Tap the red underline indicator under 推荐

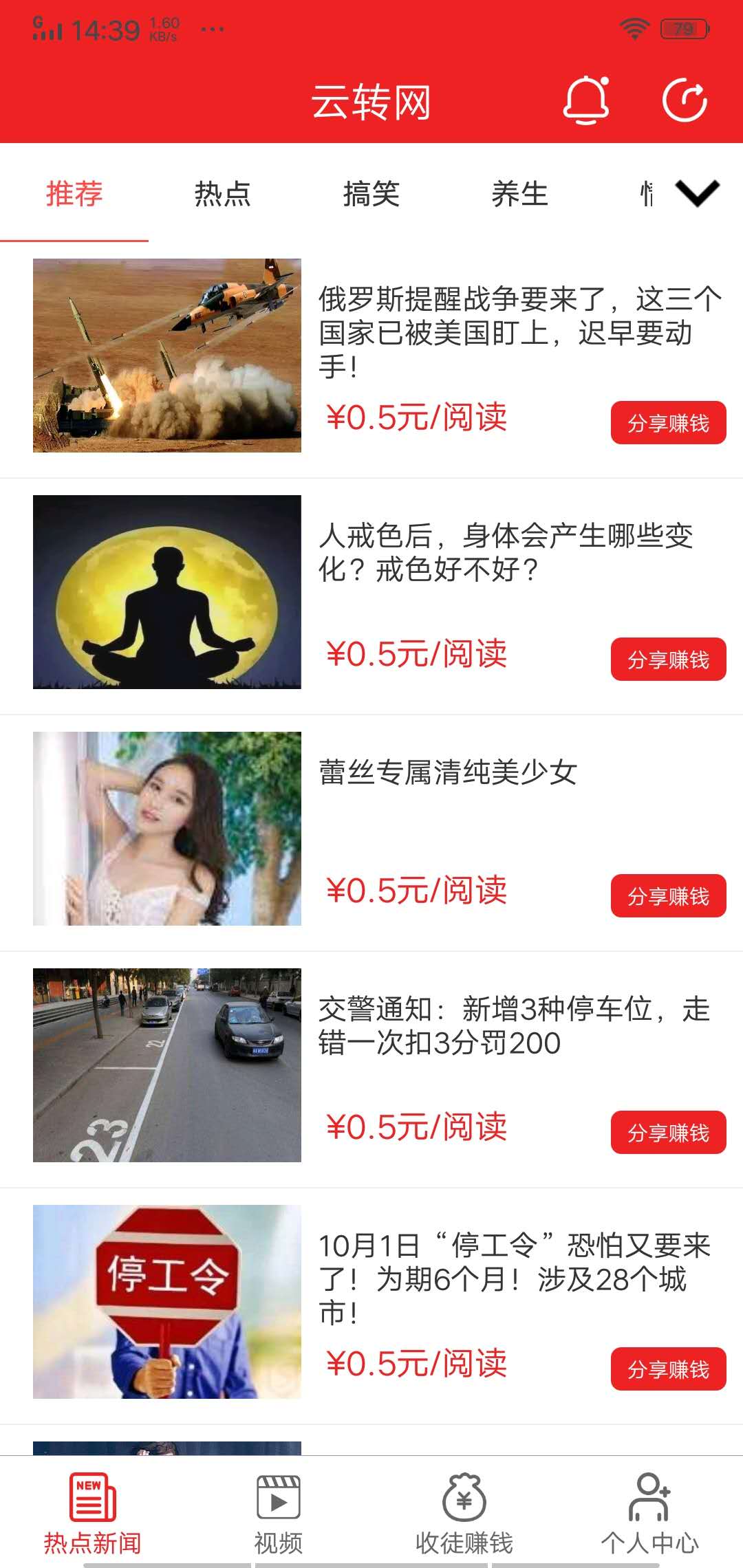[76, 241]
